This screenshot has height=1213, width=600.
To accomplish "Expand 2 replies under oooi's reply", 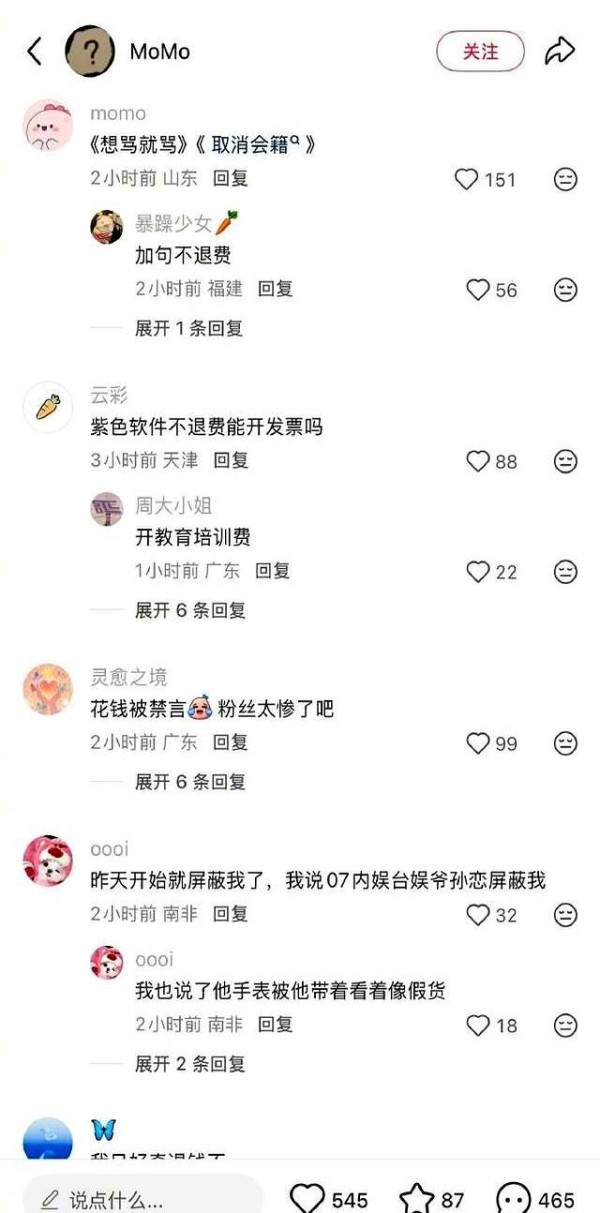I will pos(190,1064).
